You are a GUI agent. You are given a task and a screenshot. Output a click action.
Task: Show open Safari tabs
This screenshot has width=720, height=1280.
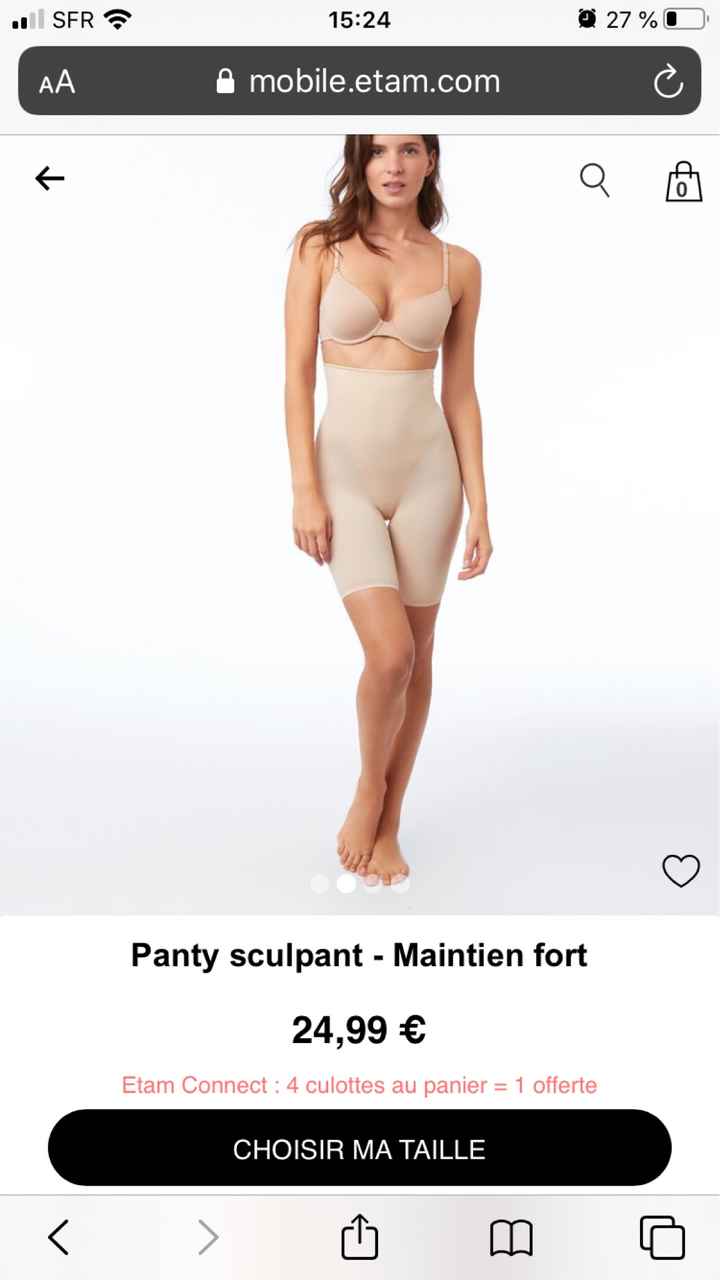pos(662,1237)
